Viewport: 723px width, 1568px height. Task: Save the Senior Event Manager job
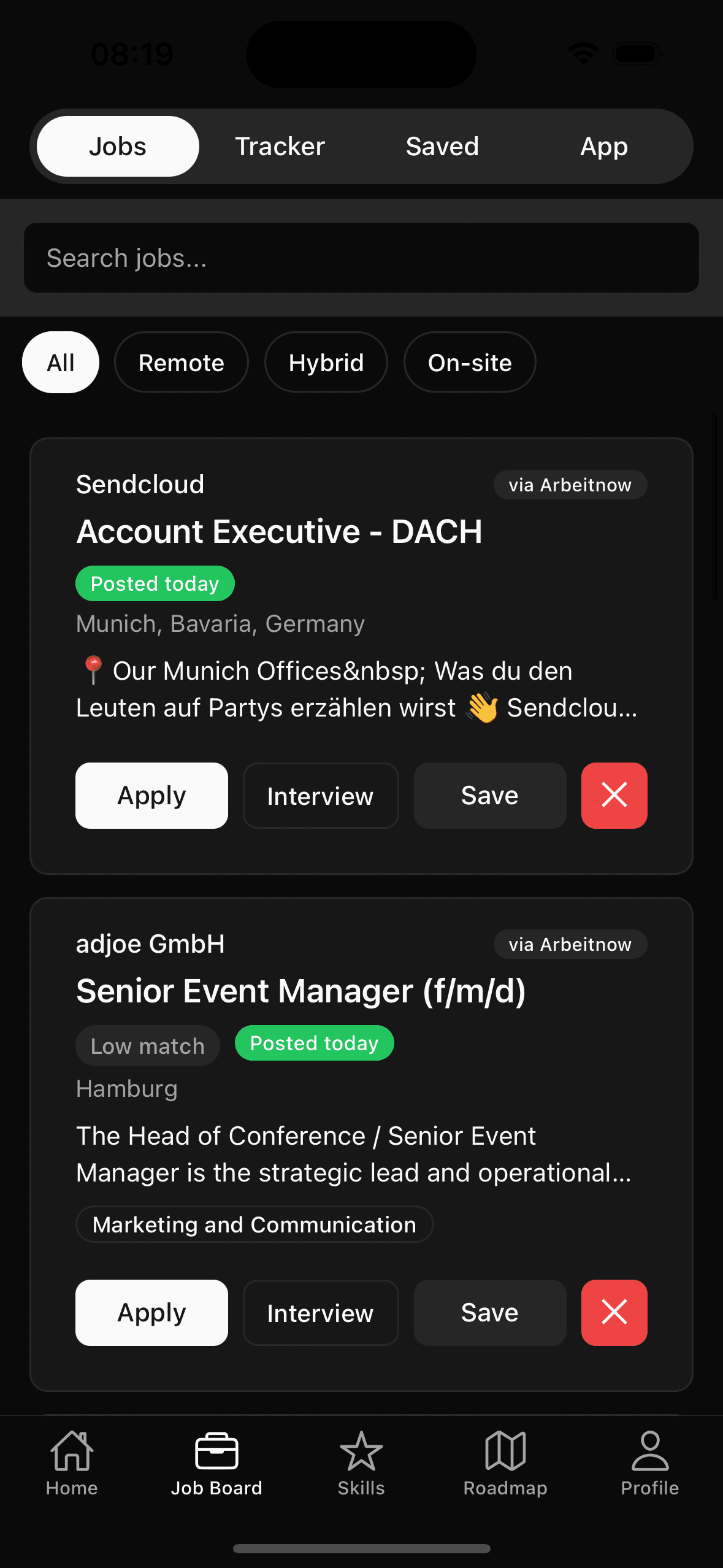tap(489, 1313)
